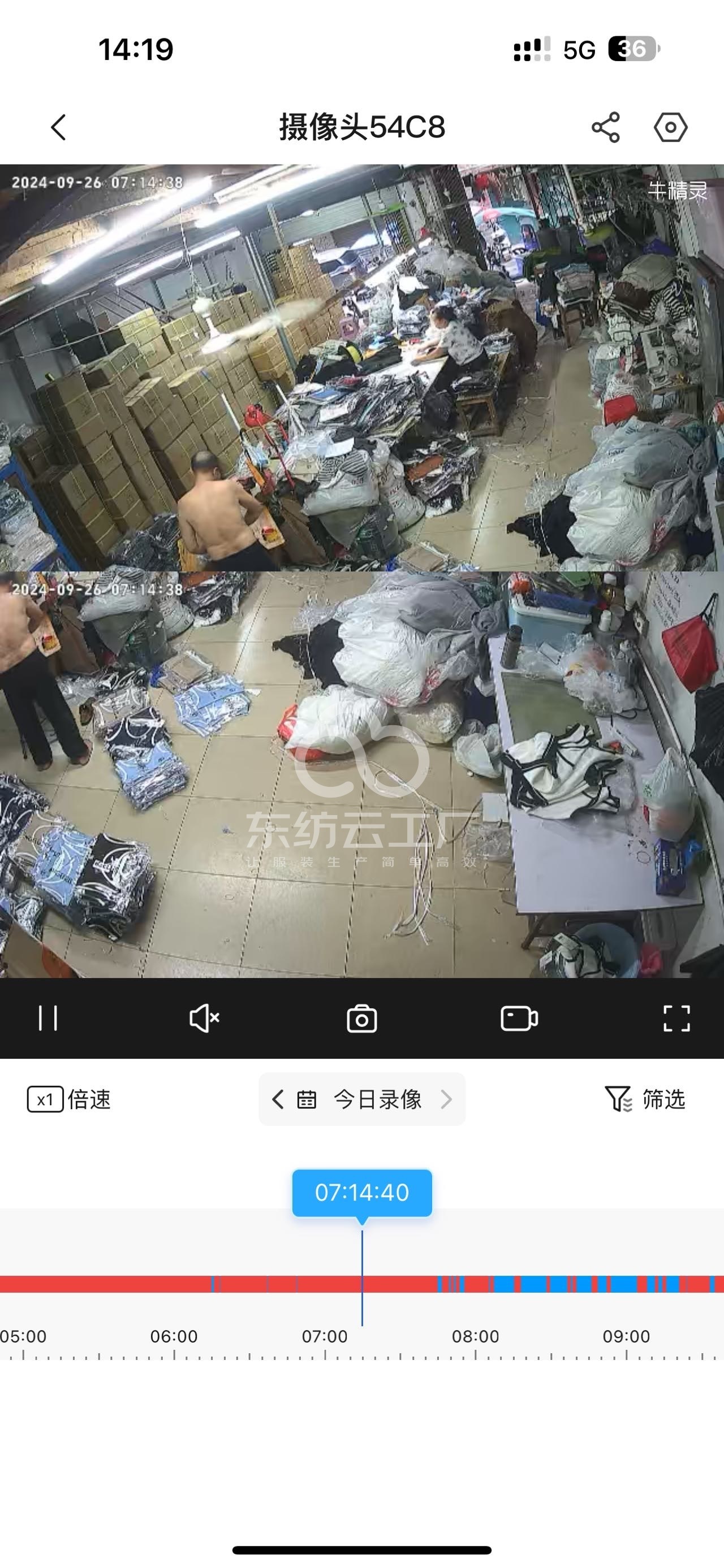724x1568 pixels.
Task: Go to the previous day's recordings
Action: tap(278, 1099)
